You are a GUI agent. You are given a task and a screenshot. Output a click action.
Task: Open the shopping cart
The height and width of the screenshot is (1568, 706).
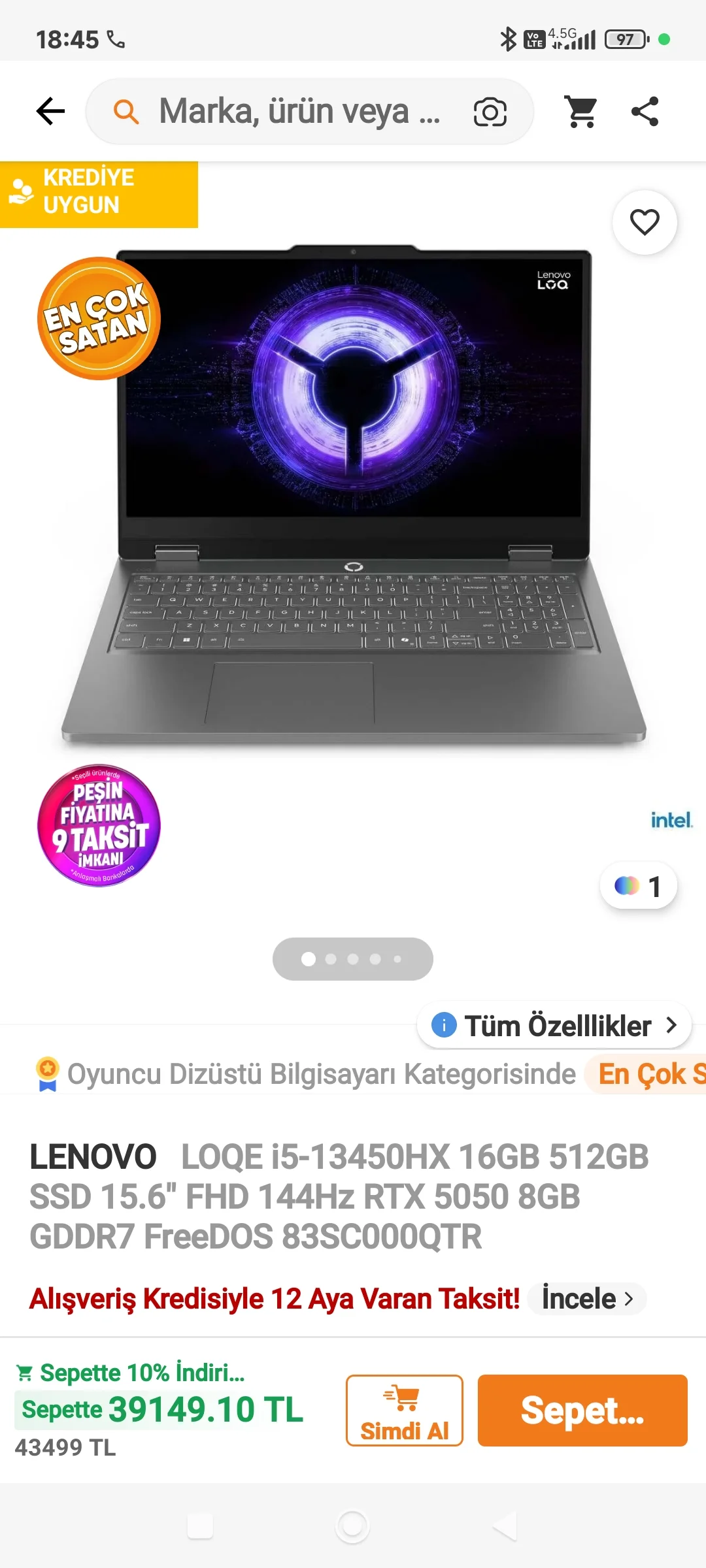click(581, 111)
